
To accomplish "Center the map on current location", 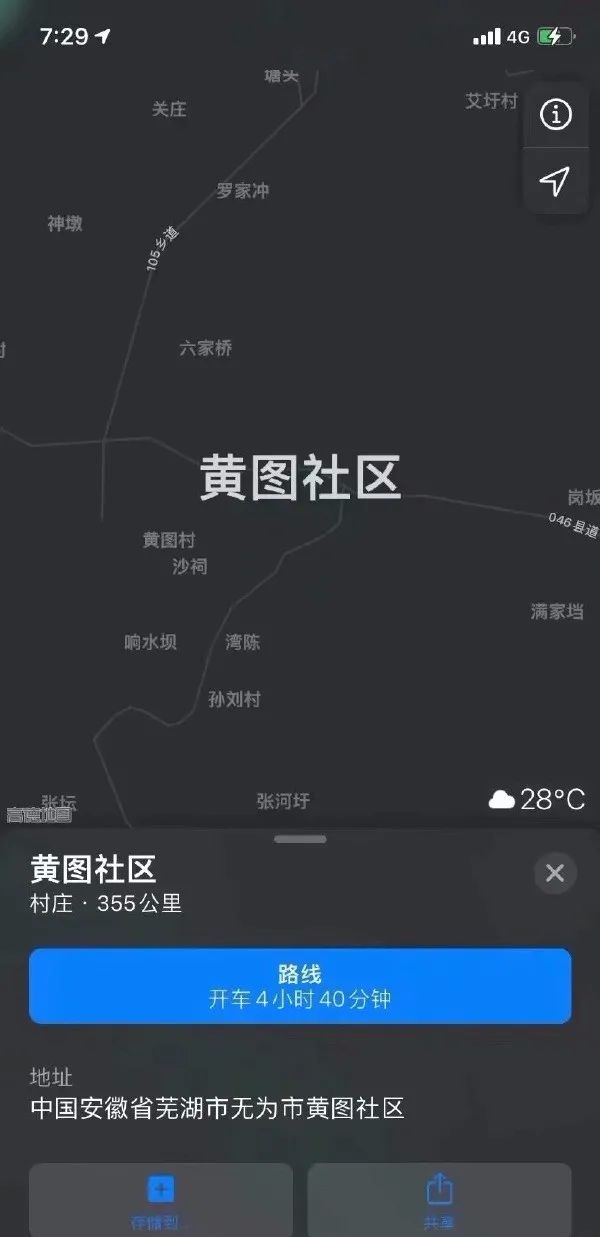I will coord(555,181).
